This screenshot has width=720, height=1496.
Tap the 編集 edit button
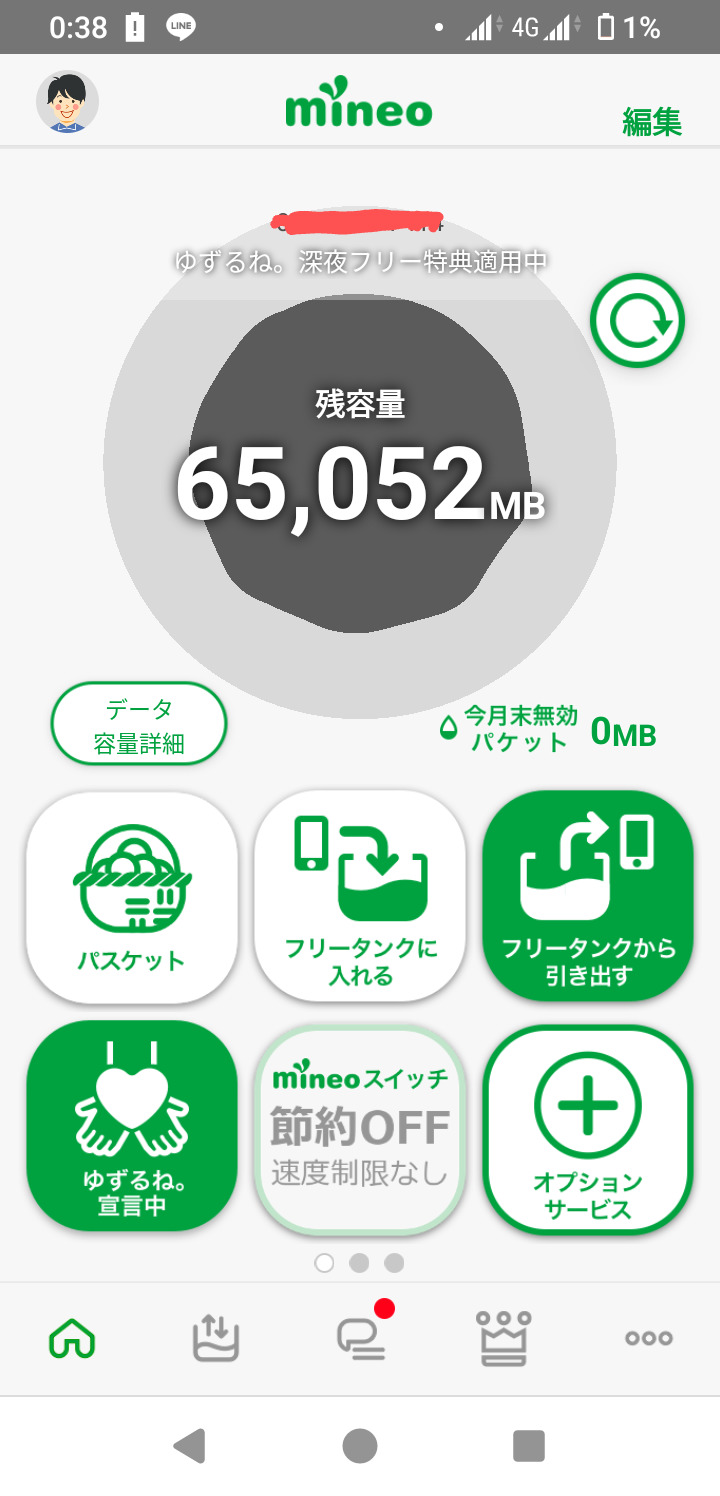pyautogui.click(x=652, y=122)
